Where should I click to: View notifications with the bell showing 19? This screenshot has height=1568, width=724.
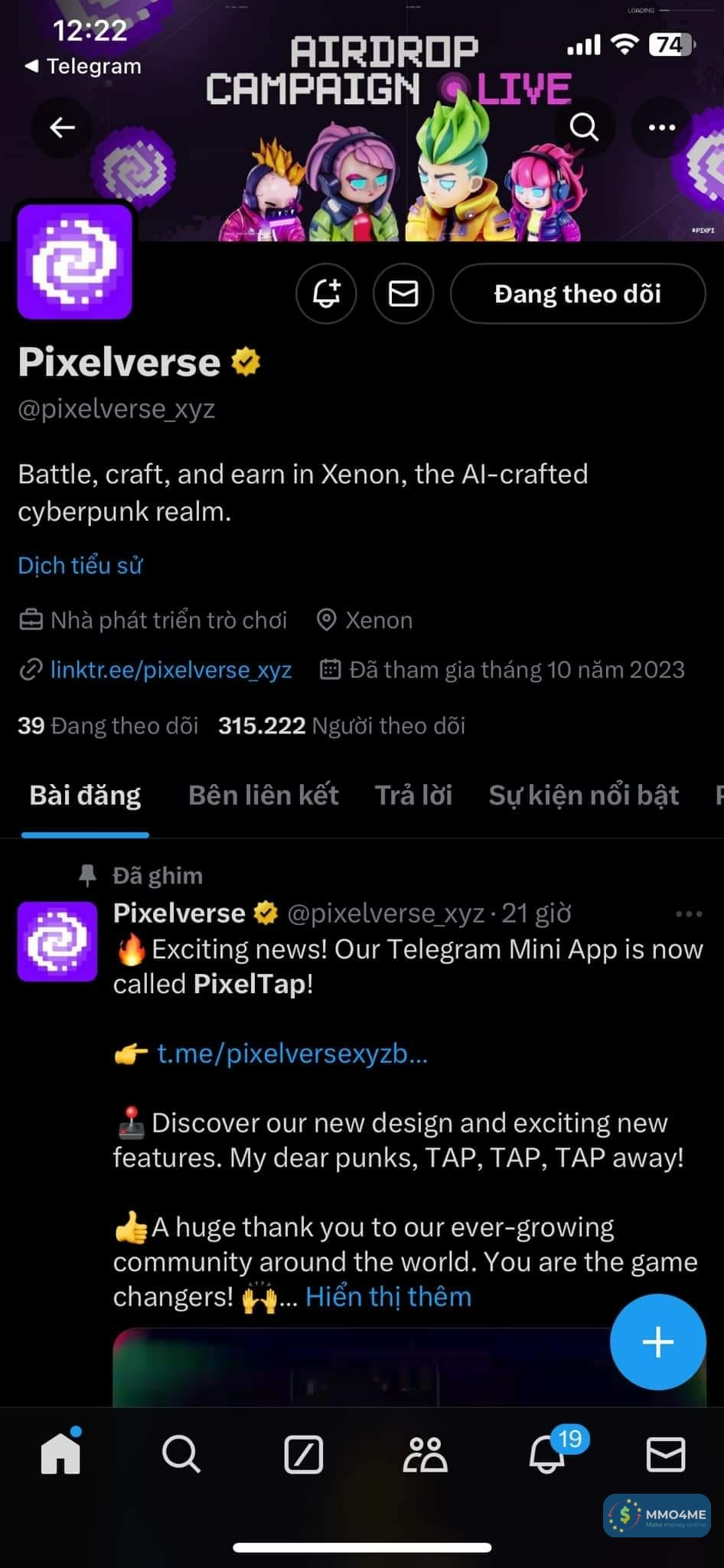coord(545,1454)
